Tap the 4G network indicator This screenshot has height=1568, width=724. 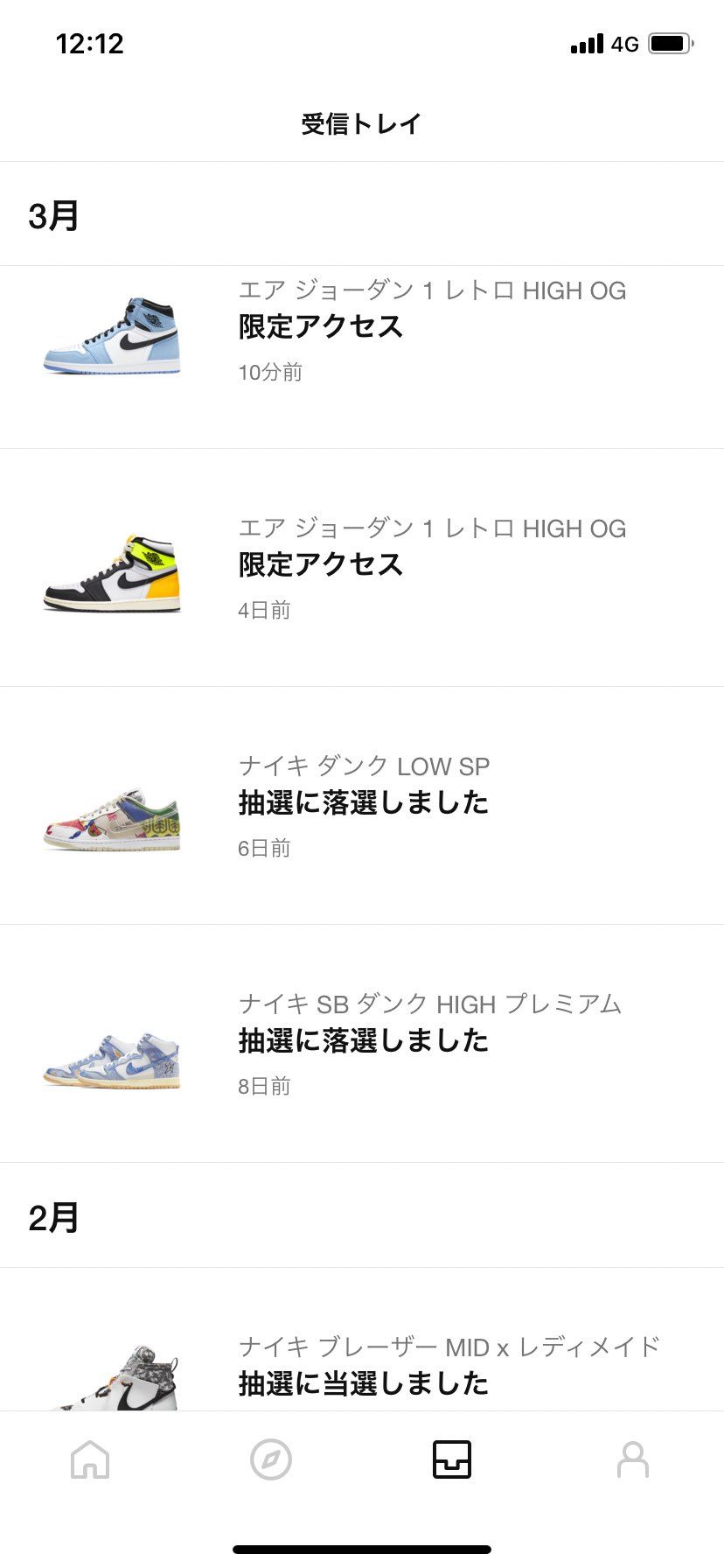coord(623,44)
